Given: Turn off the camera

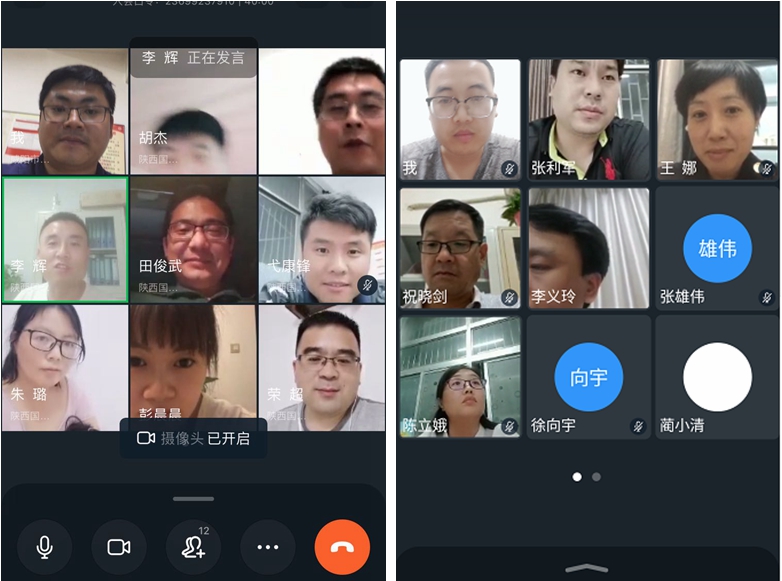Looking at the screenshot, I should [x=119, y=547].
